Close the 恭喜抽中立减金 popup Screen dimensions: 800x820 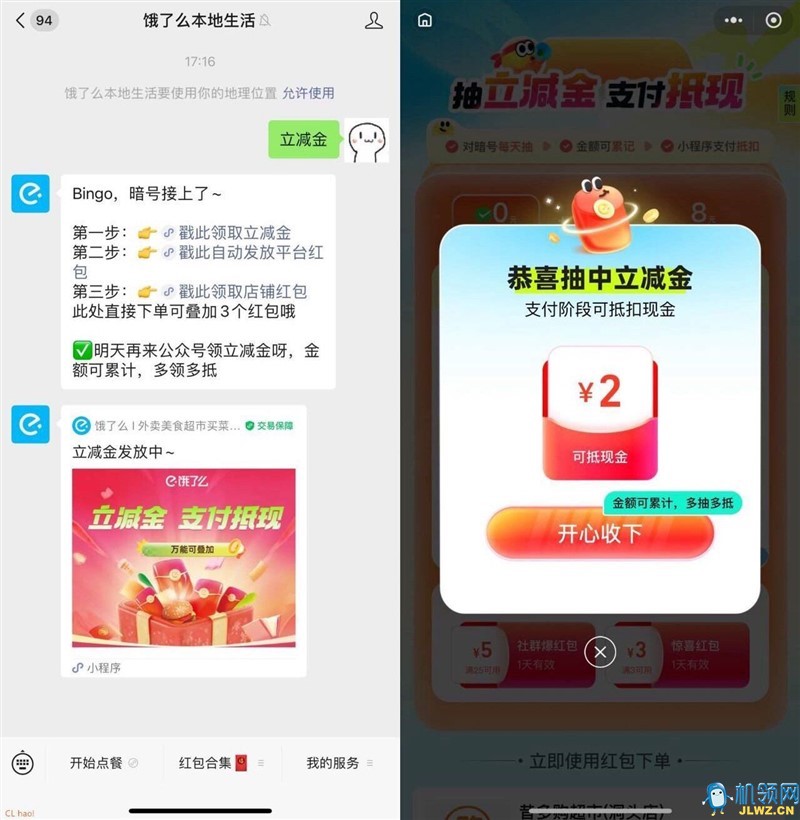click(x=600, y=653)
